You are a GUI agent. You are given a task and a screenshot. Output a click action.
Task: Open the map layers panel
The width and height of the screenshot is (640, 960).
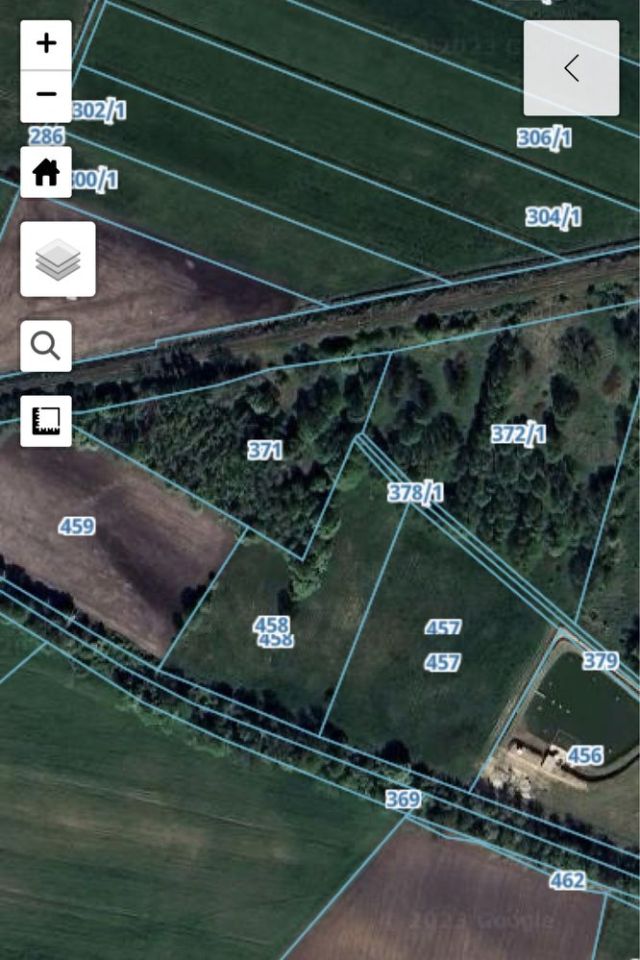[x=58, y=259]
